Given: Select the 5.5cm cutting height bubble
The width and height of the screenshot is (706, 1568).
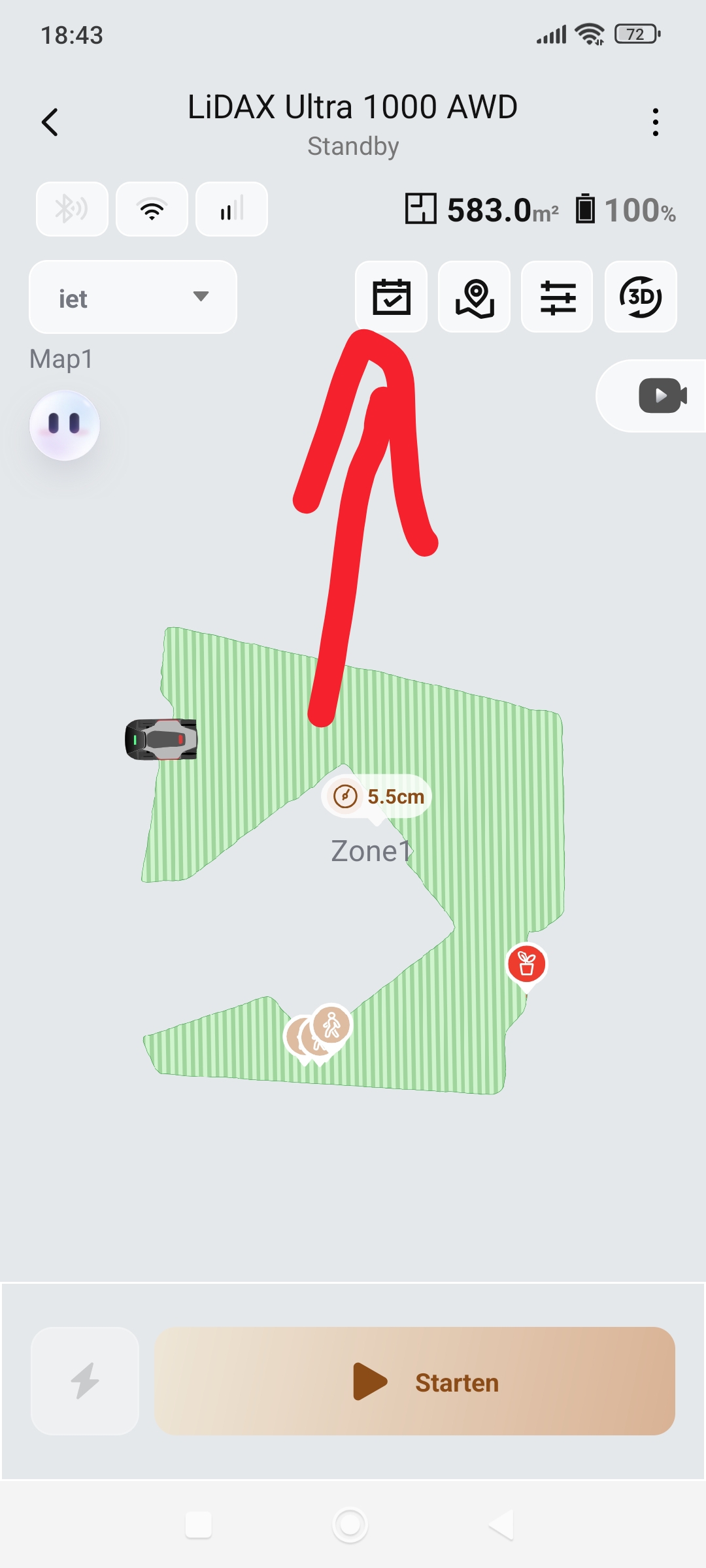Looking at the screenshot, I should pos(377,797).
